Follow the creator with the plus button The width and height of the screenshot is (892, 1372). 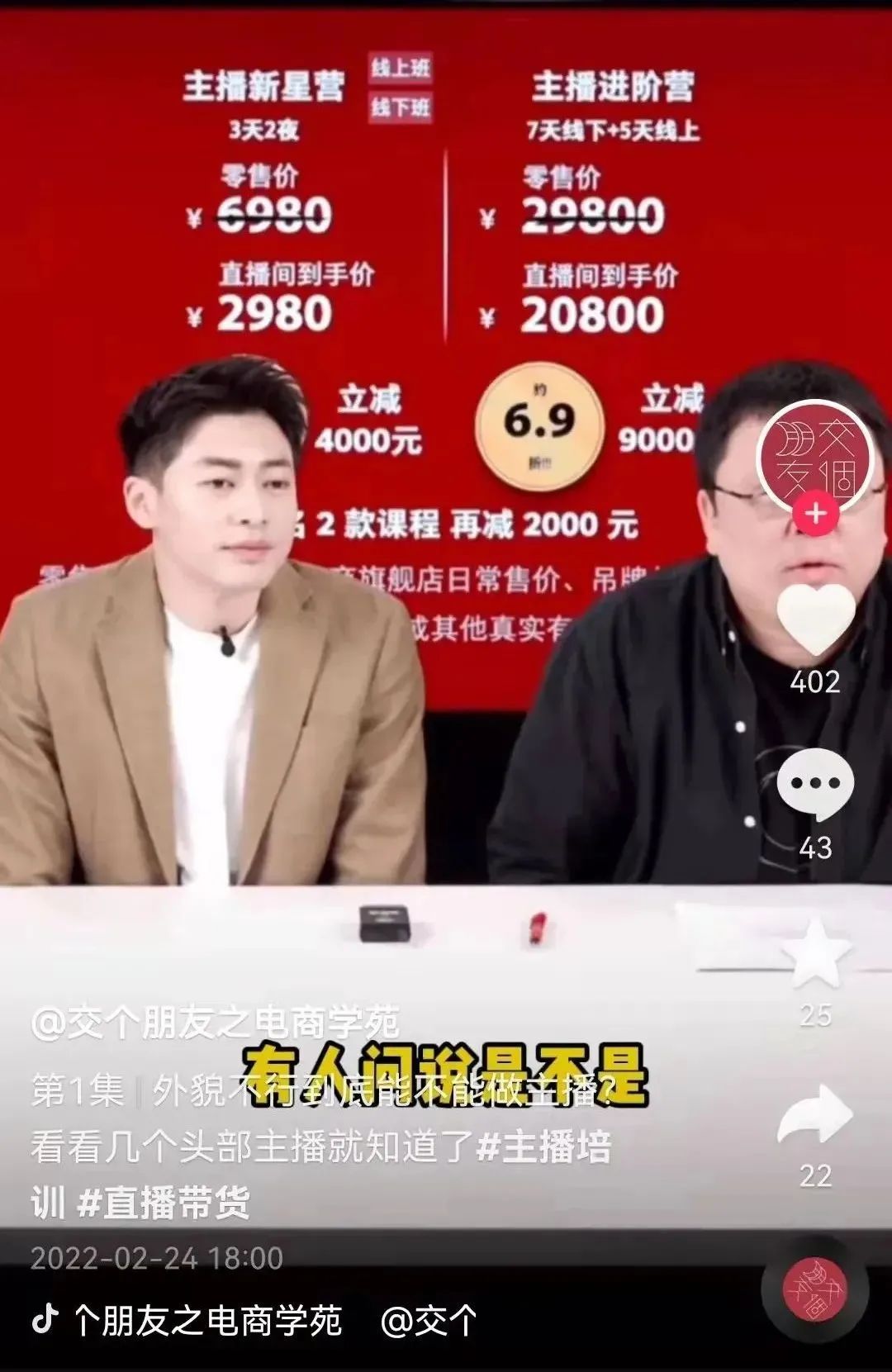tap(815, 513)
